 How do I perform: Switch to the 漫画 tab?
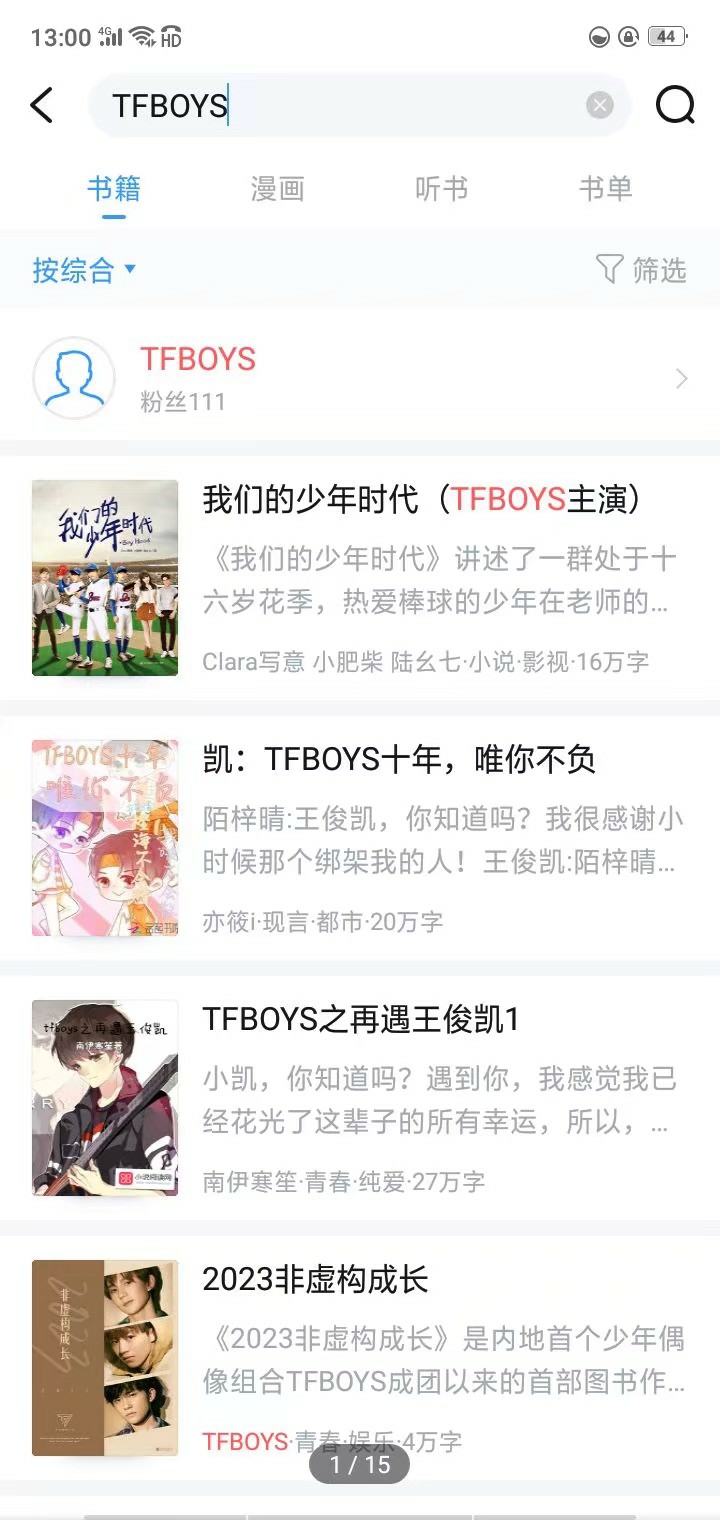point(277,189)
